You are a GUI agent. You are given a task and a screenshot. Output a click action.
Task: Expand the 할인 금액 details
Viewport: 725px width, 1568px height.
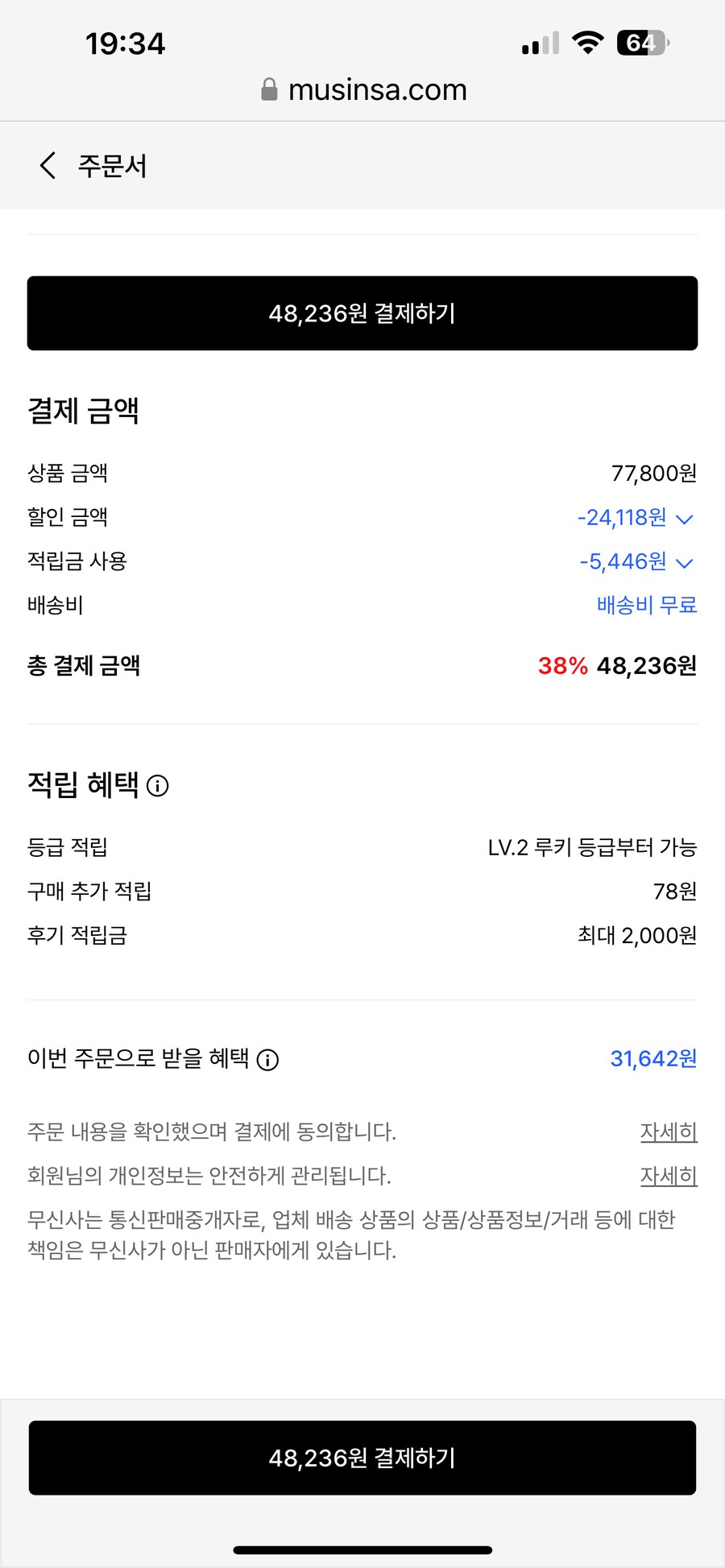(x=684, y=519)
